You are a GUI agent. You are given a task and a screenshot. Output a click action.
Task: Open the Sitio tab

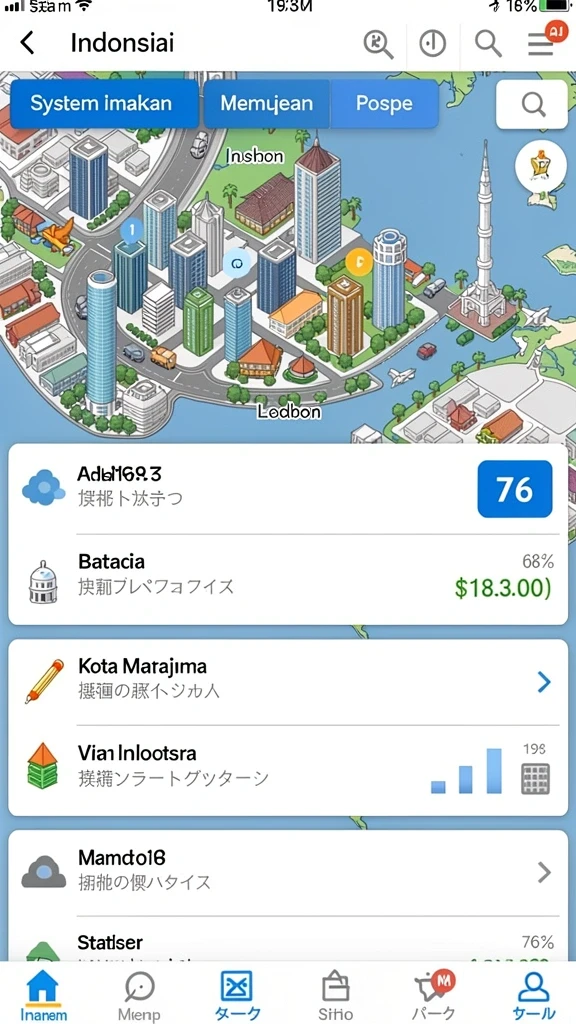(336, 995)
